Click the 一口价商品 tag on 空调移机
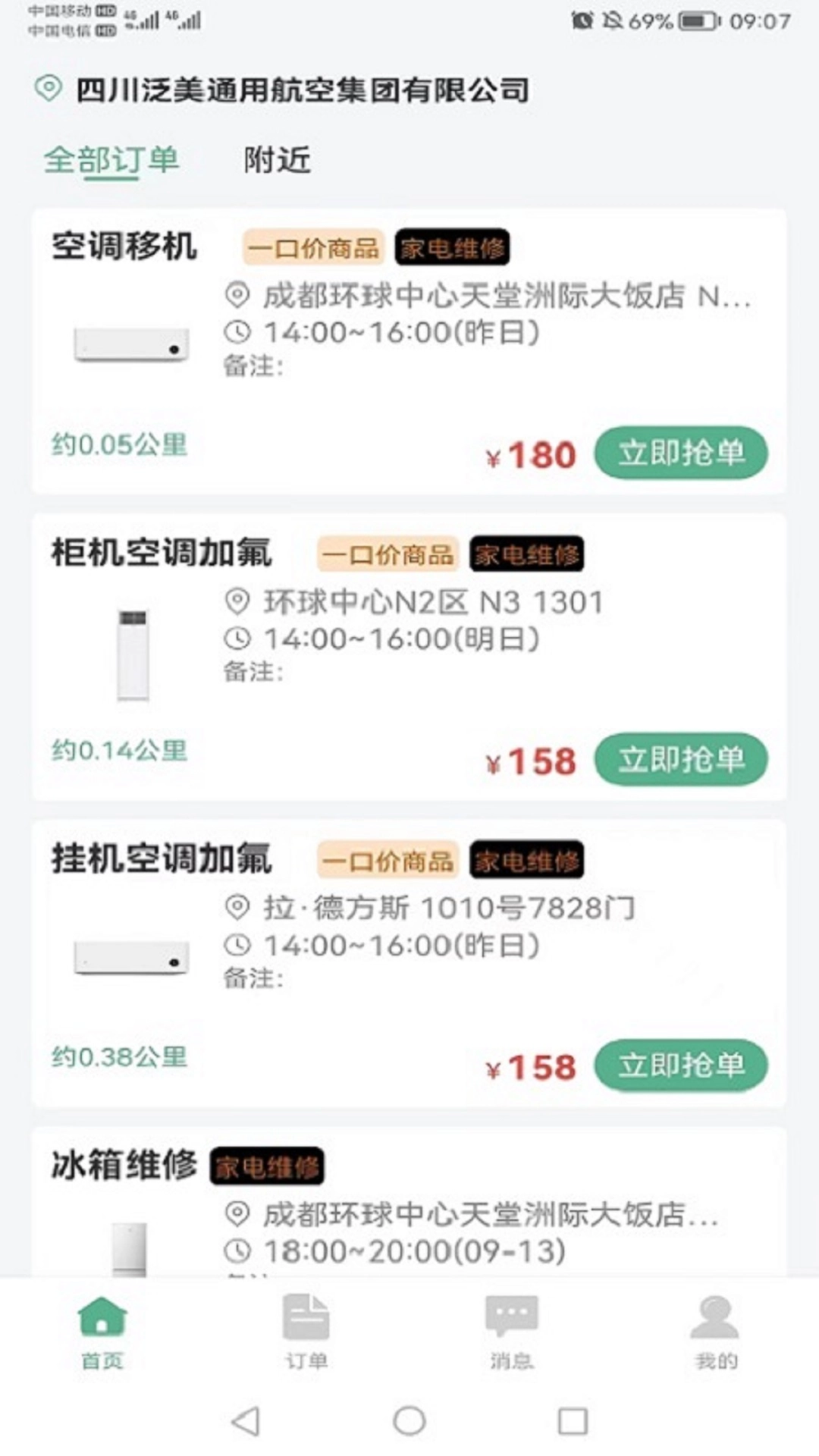 tap(313, 246)
